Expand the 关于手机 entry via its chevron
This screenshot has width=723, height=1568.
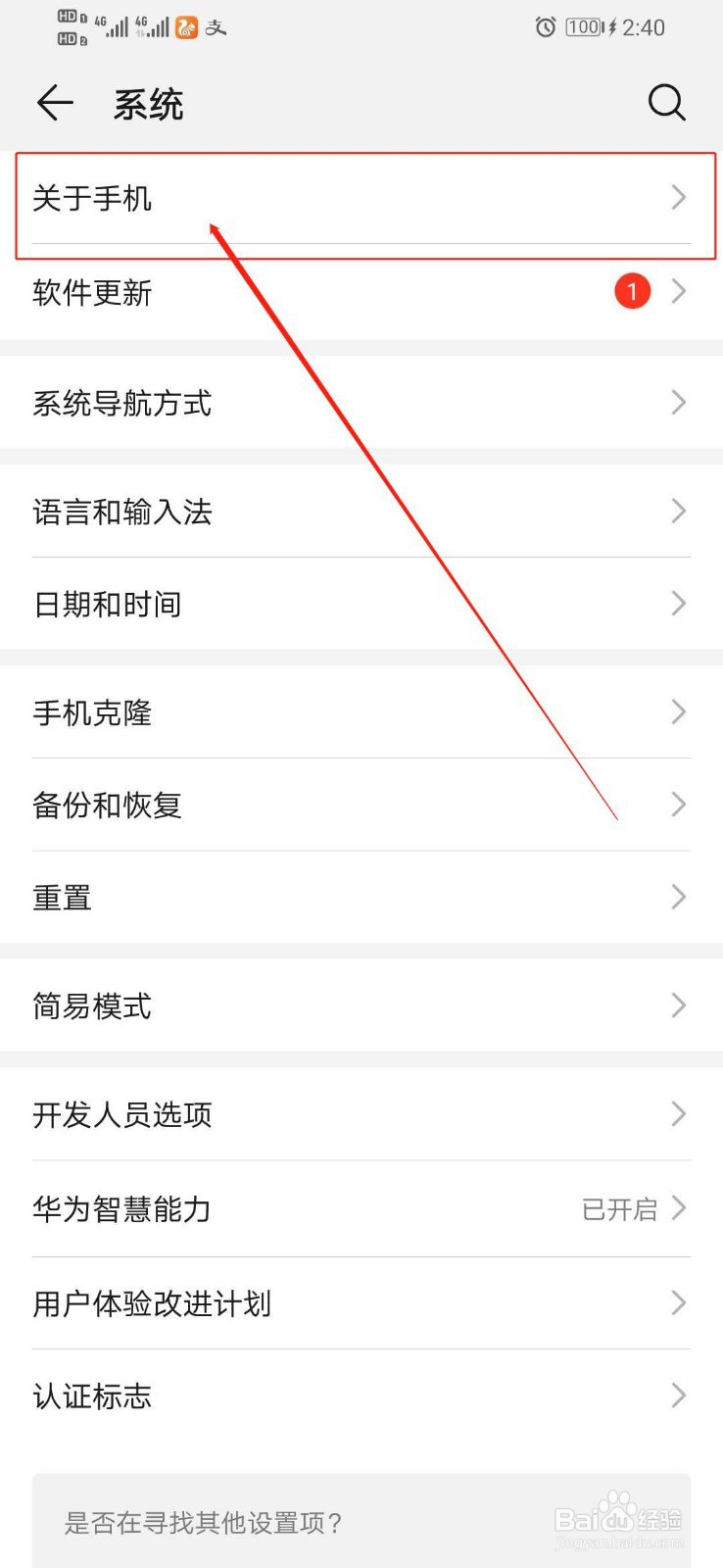pos(678,198)
